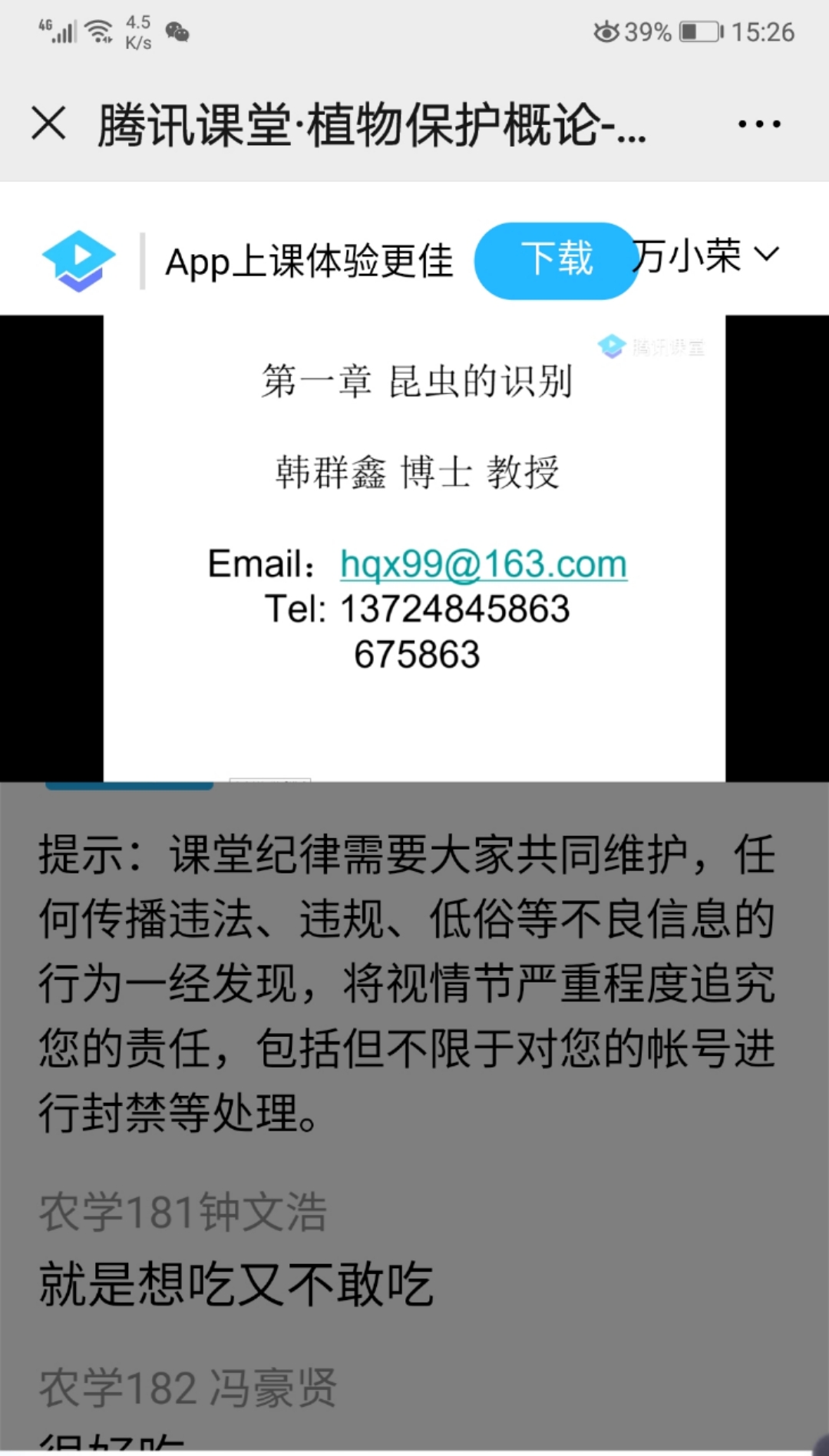Viewport: 829px width, 1456px height.
Task: Tap the 下载 download button
Action: pos(556,259)
